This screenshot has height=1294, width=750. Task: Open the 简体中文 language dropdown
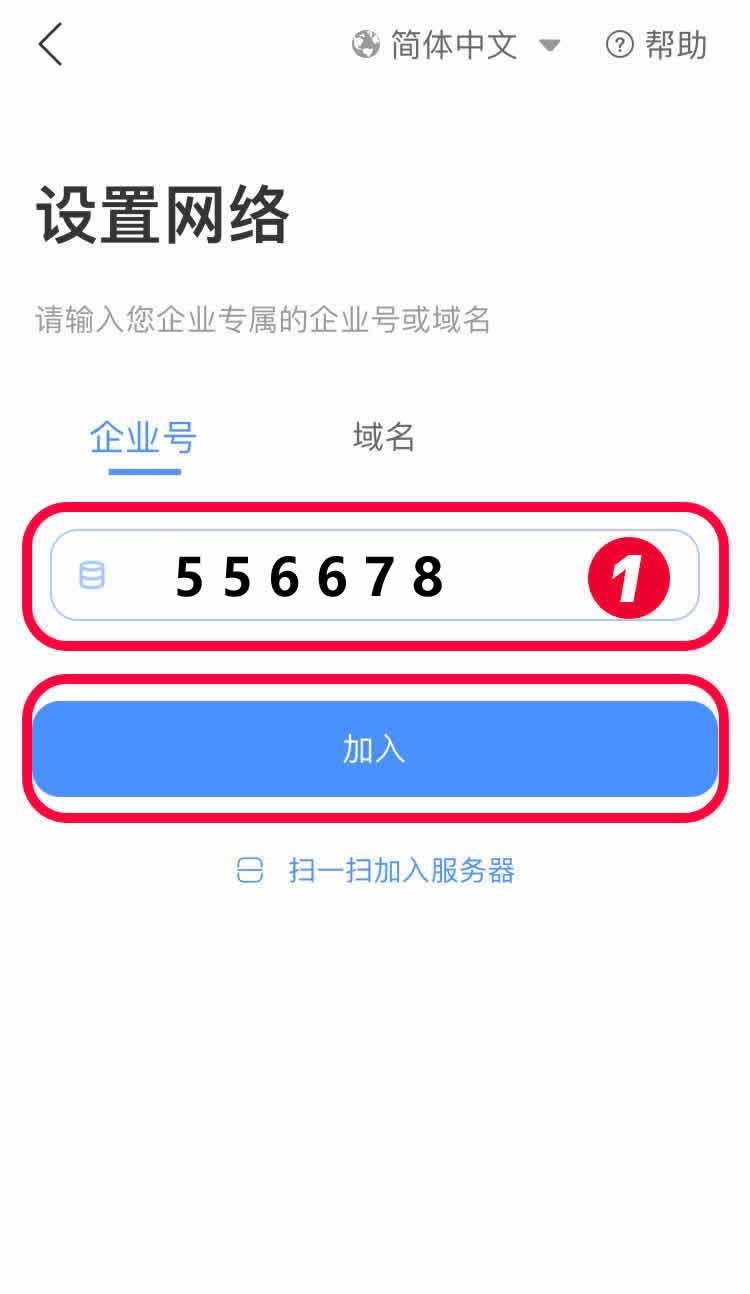(x=456, y=45)
